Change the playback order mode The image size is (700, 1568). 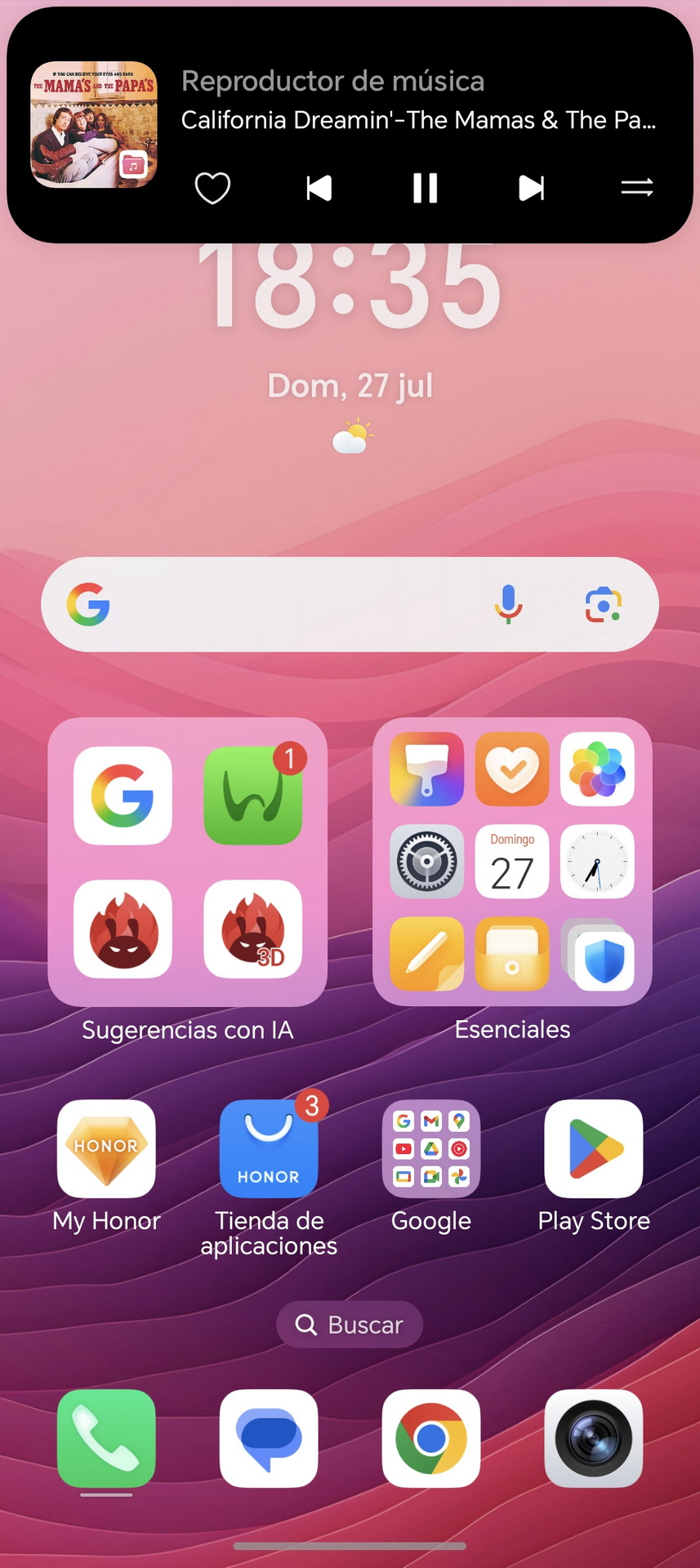click(x=637, y=188)
